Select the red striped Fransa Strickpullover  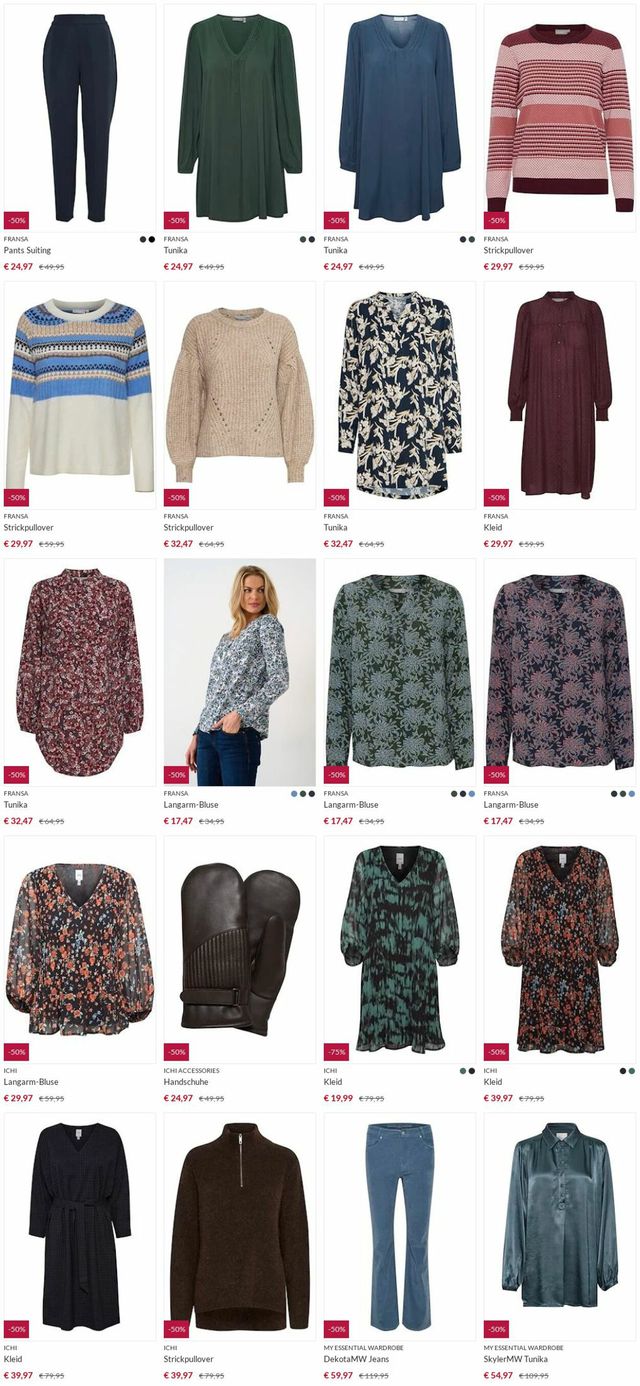[560, 118]
